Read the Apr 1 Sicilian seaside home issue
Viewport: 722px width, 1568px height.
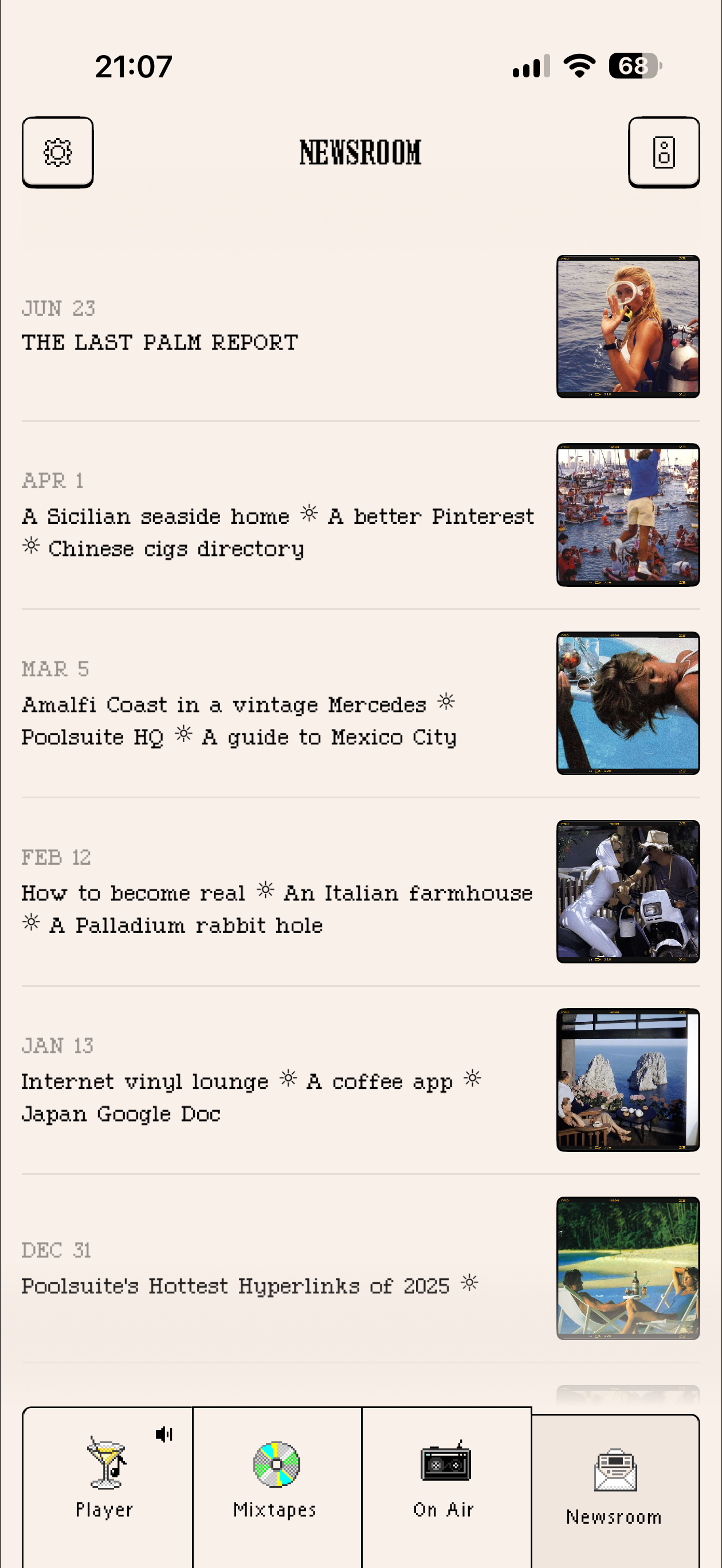360,515
